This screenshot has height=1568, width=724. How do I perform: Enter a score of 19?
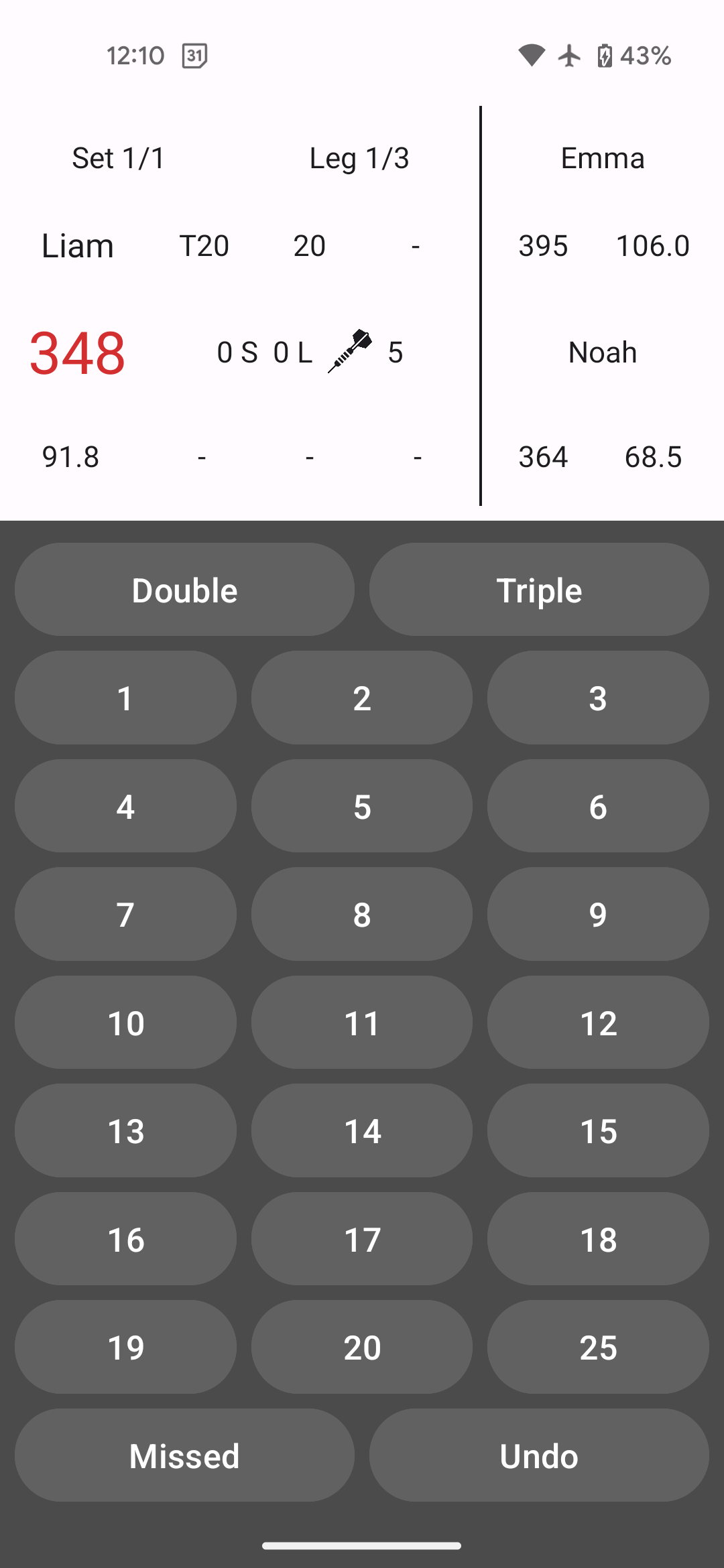point(125,1347)
